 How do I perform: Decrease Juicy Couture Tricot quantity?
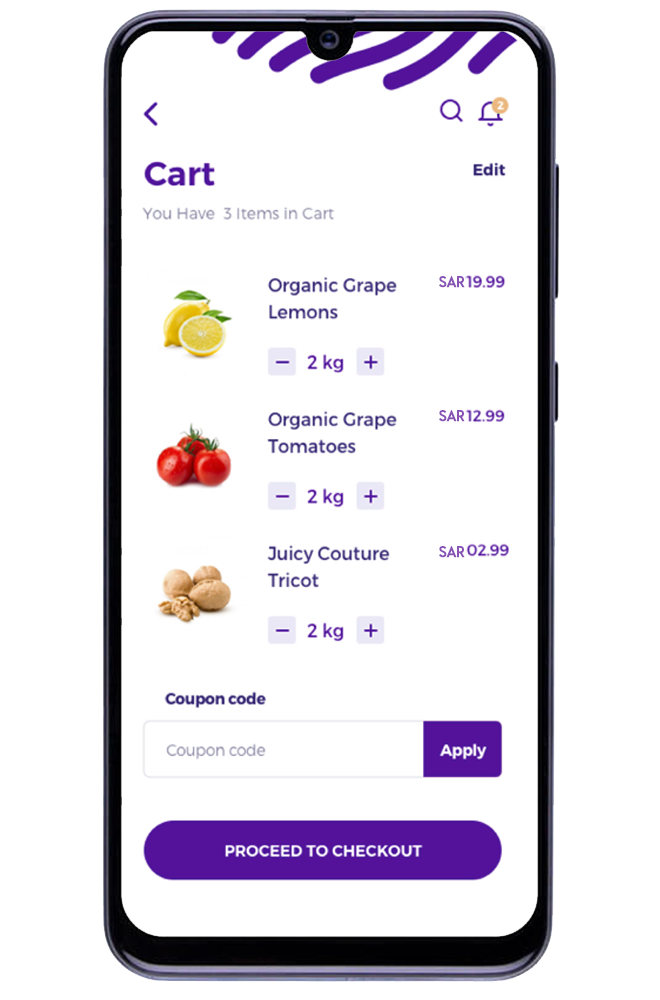(x=282, y=630)
